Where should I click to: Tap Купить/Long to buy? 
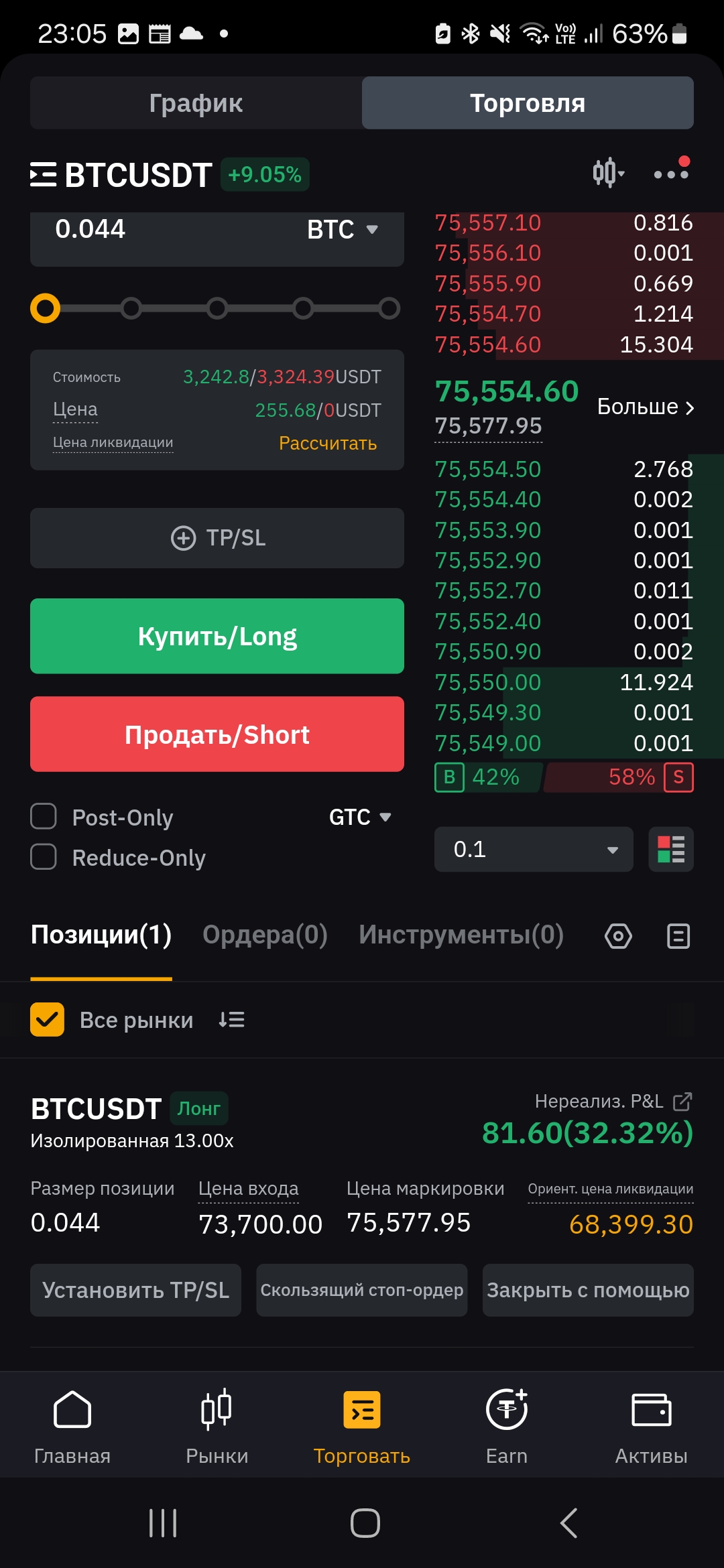pyautogui.click(x=217, y=637)
